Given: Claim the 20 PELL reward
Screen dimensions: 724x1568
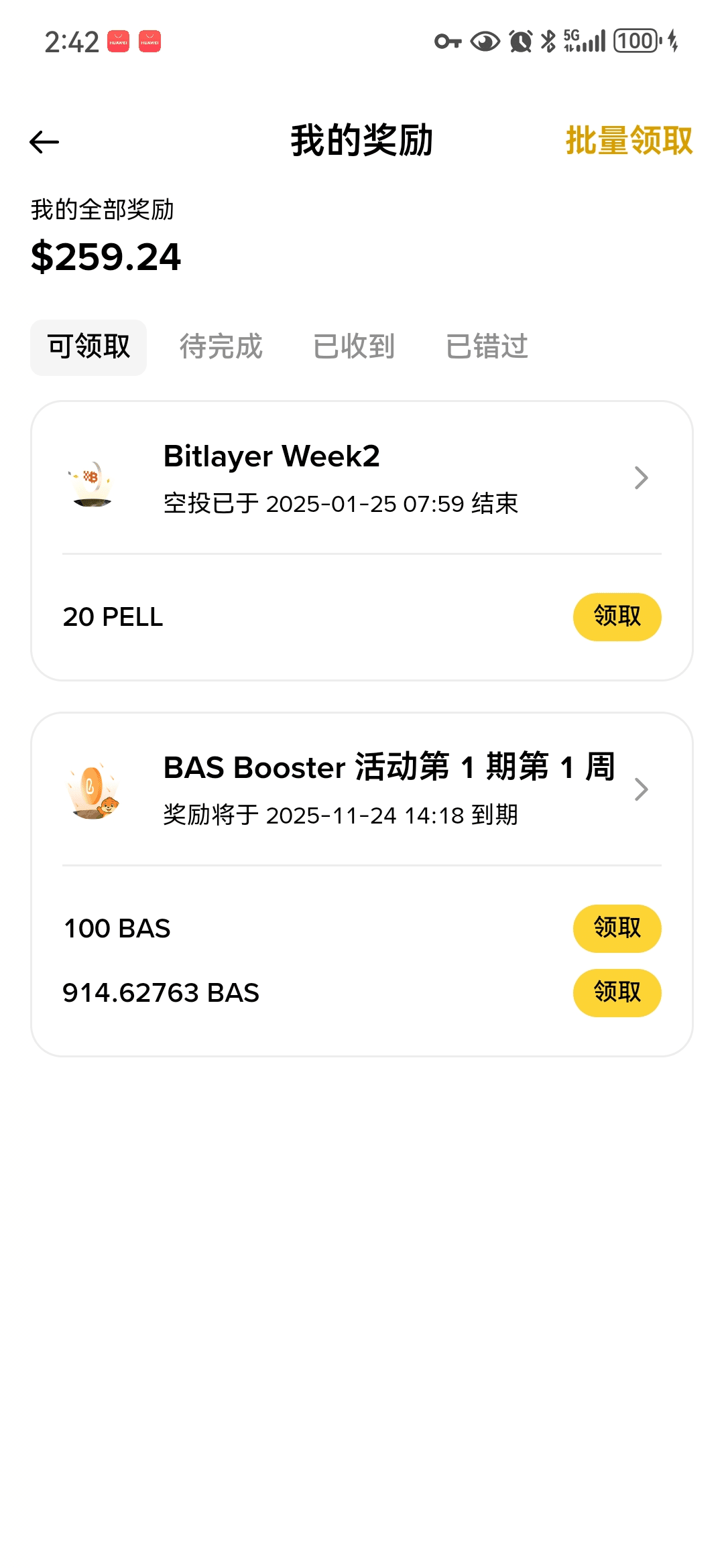Looking at the screenshot, I should (x=617, y=616).
